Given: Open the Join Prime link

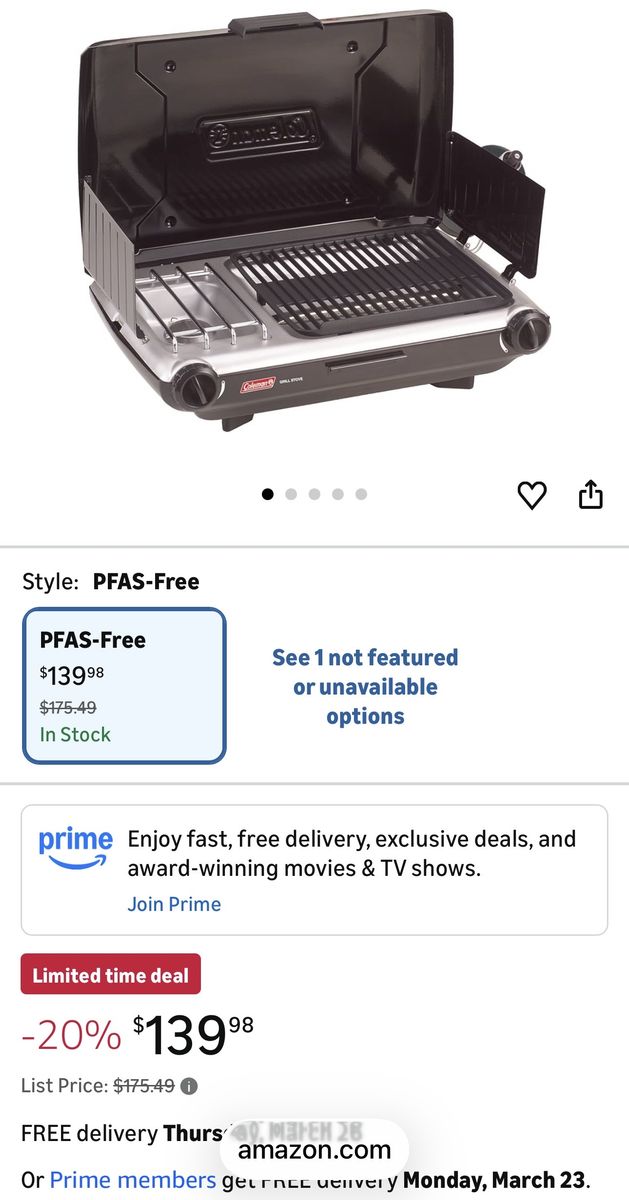Looking at the screenshot, I should (174, 904).
